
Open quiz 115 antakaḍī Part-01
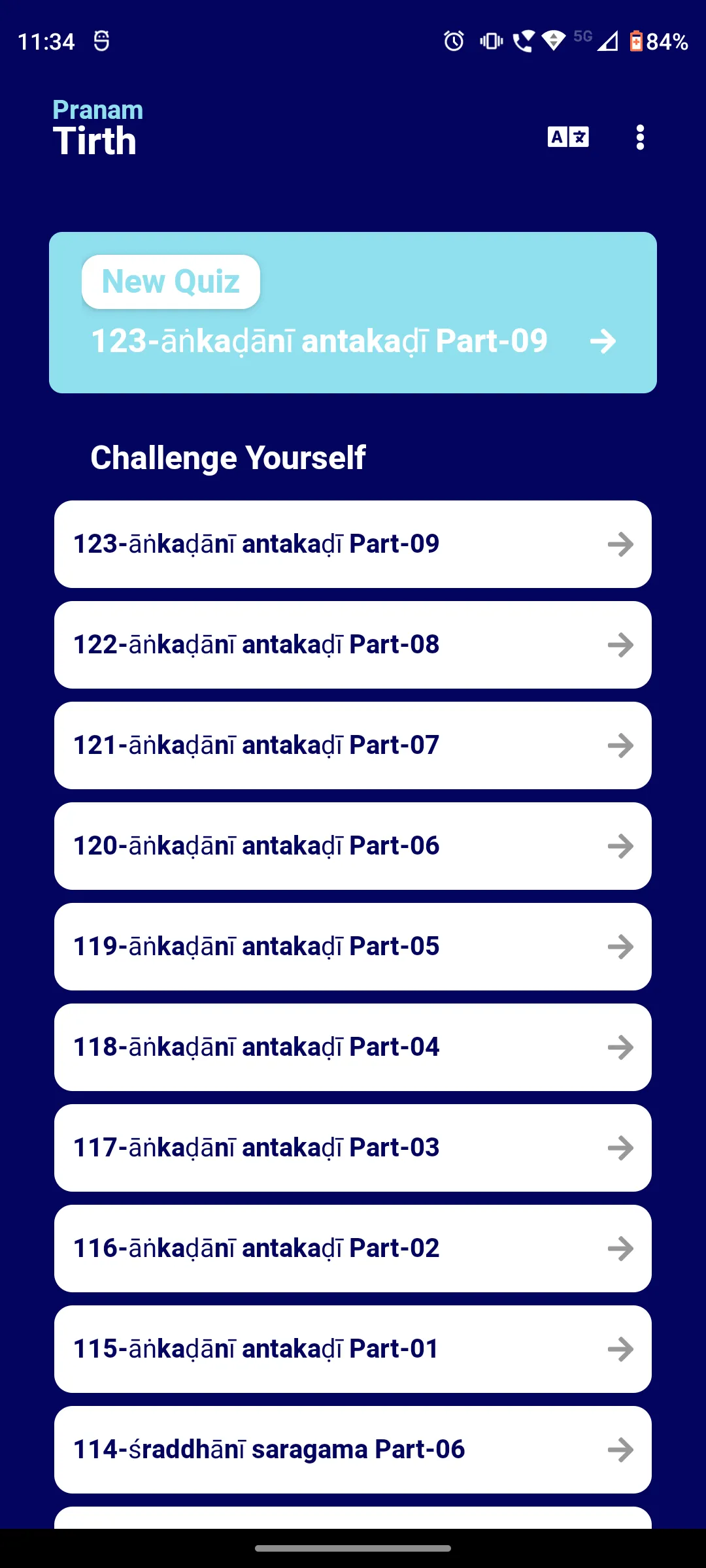(353, 1349)
